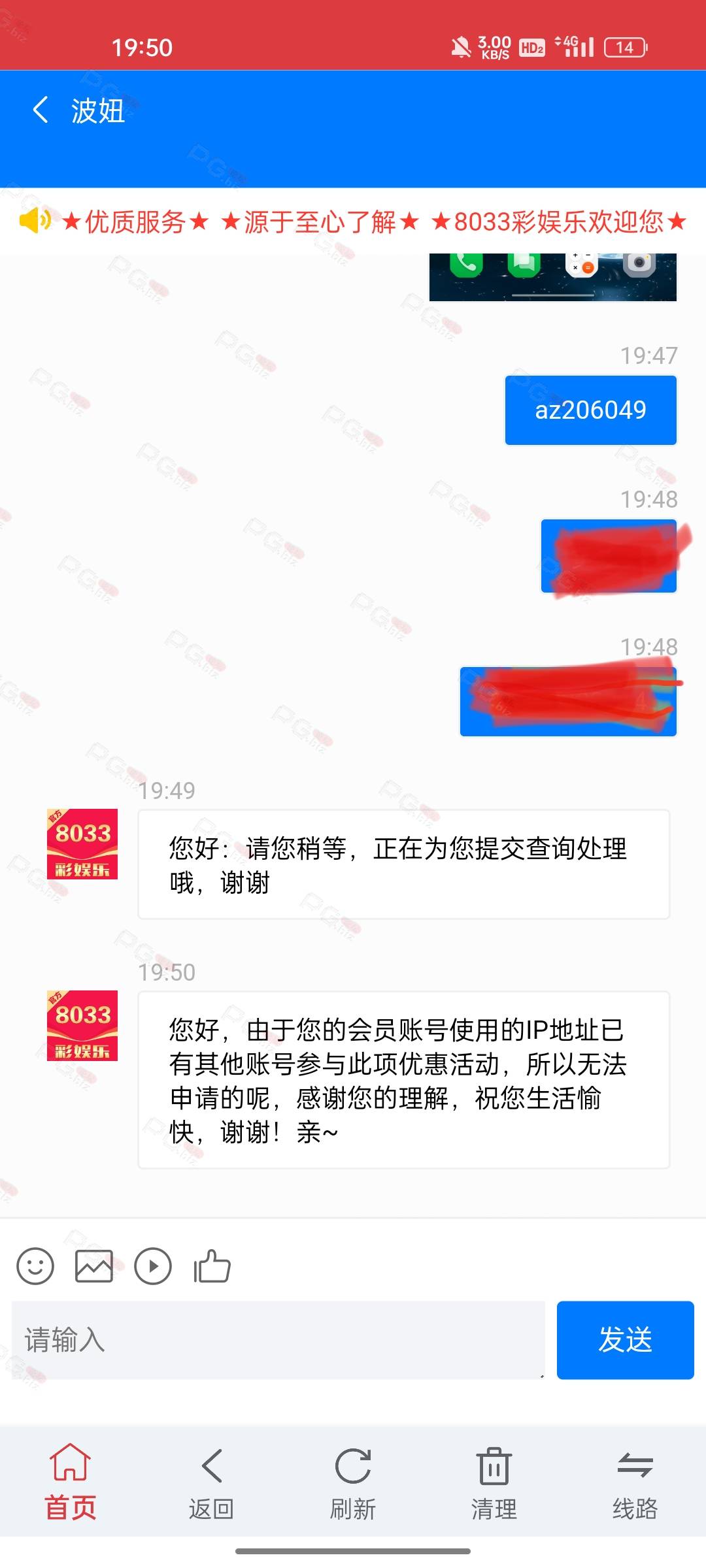
Task: Open the emoji picker
Action: click(x=35, y=1266)
